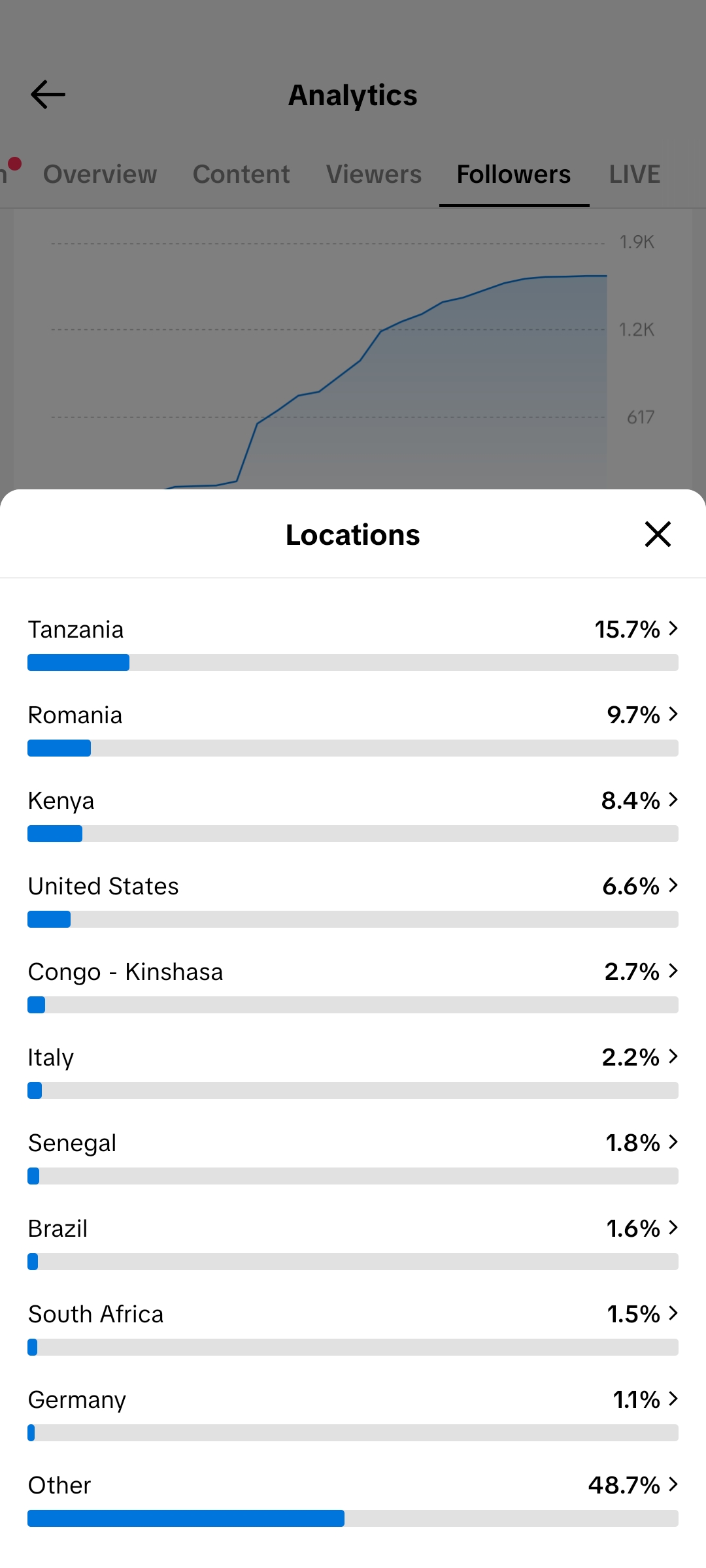The width and height of the screenshot is (706, 1568).
Task: Open the South Africa row
Action: (353, 1328)
